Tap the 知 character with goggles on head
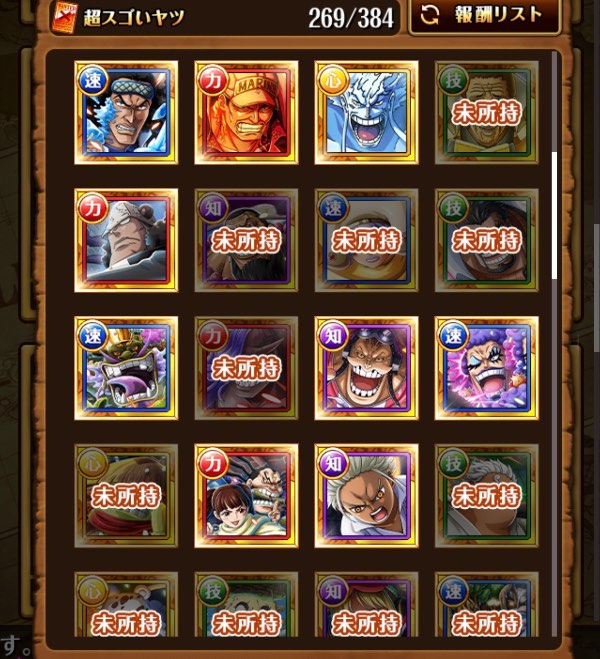 pos(366,368)
